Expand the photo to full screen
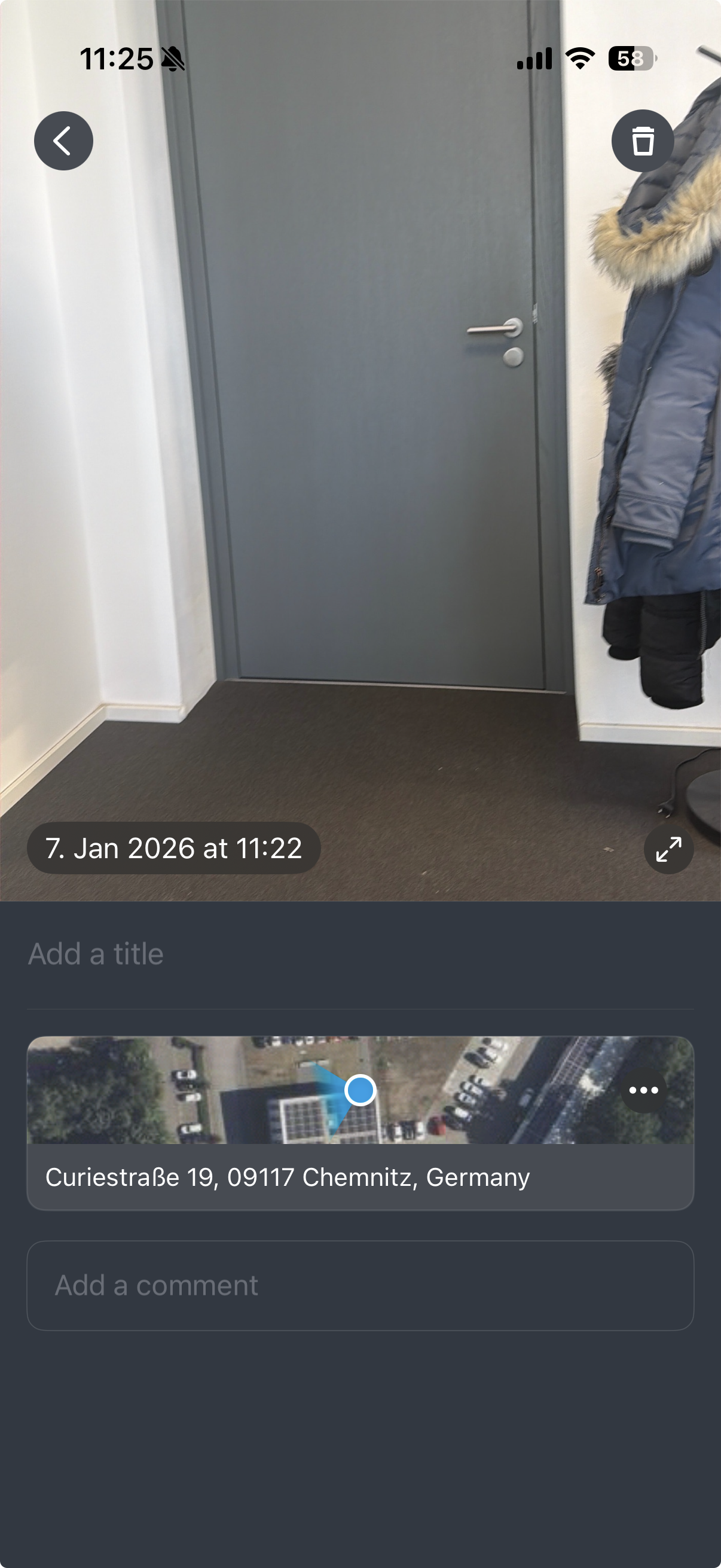 (668, 849)
